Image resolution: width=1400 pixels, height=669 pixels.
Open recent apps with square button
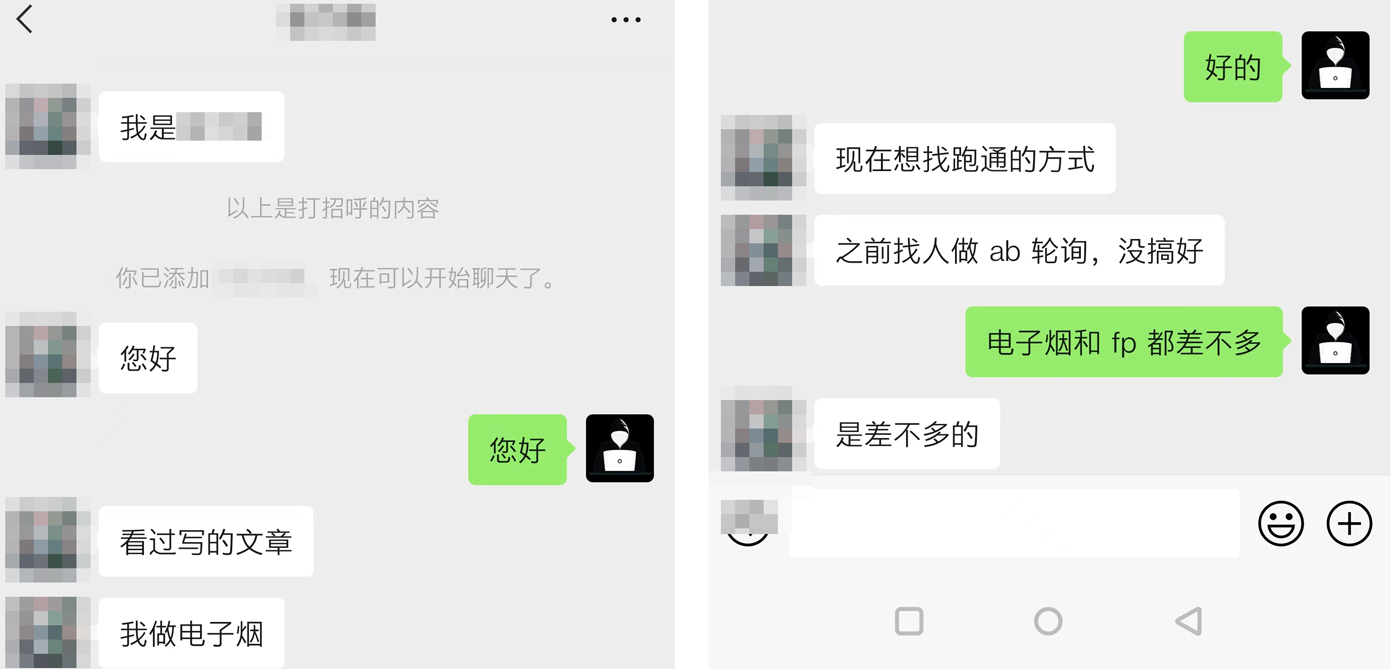click(x=909, y=621)
